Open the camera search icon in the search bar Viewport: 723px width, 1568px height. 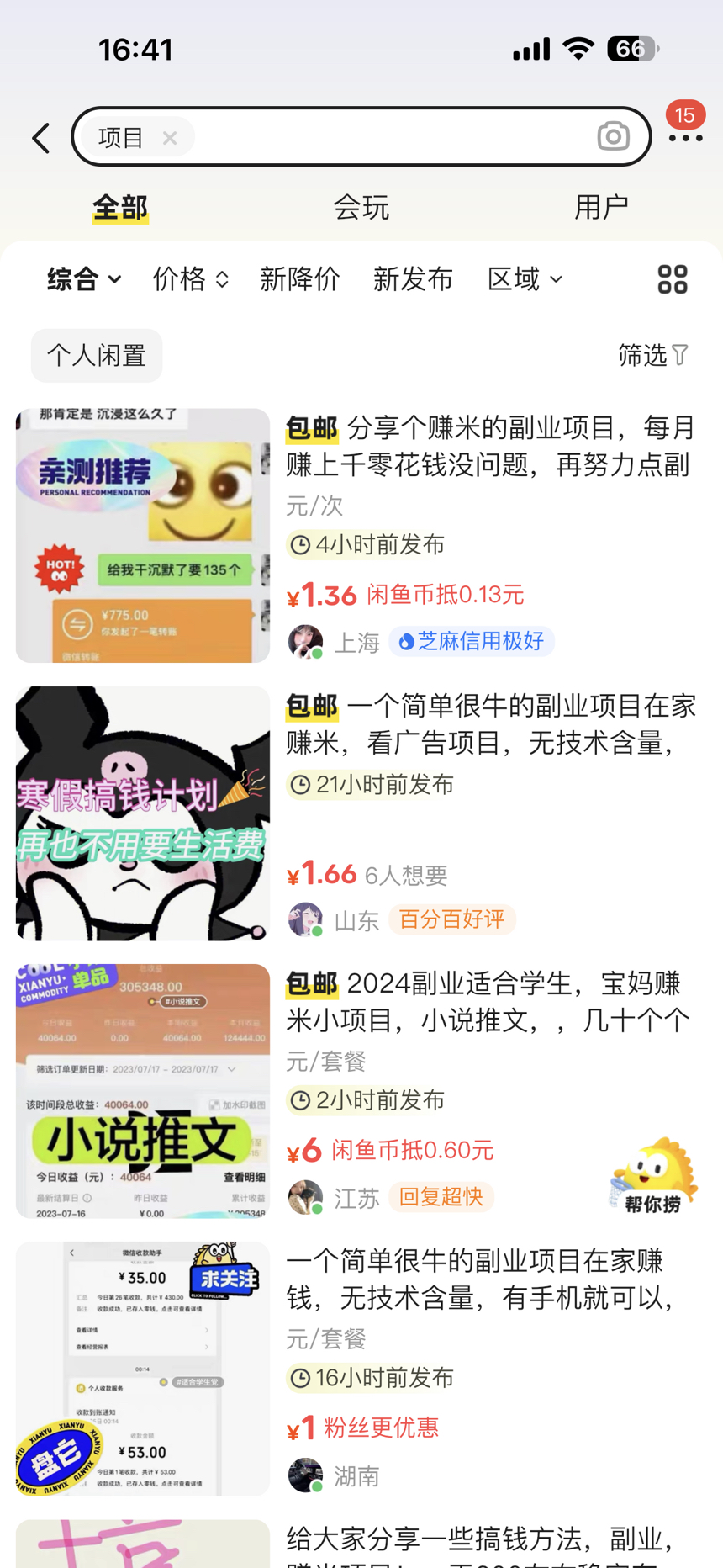point(613,136)
